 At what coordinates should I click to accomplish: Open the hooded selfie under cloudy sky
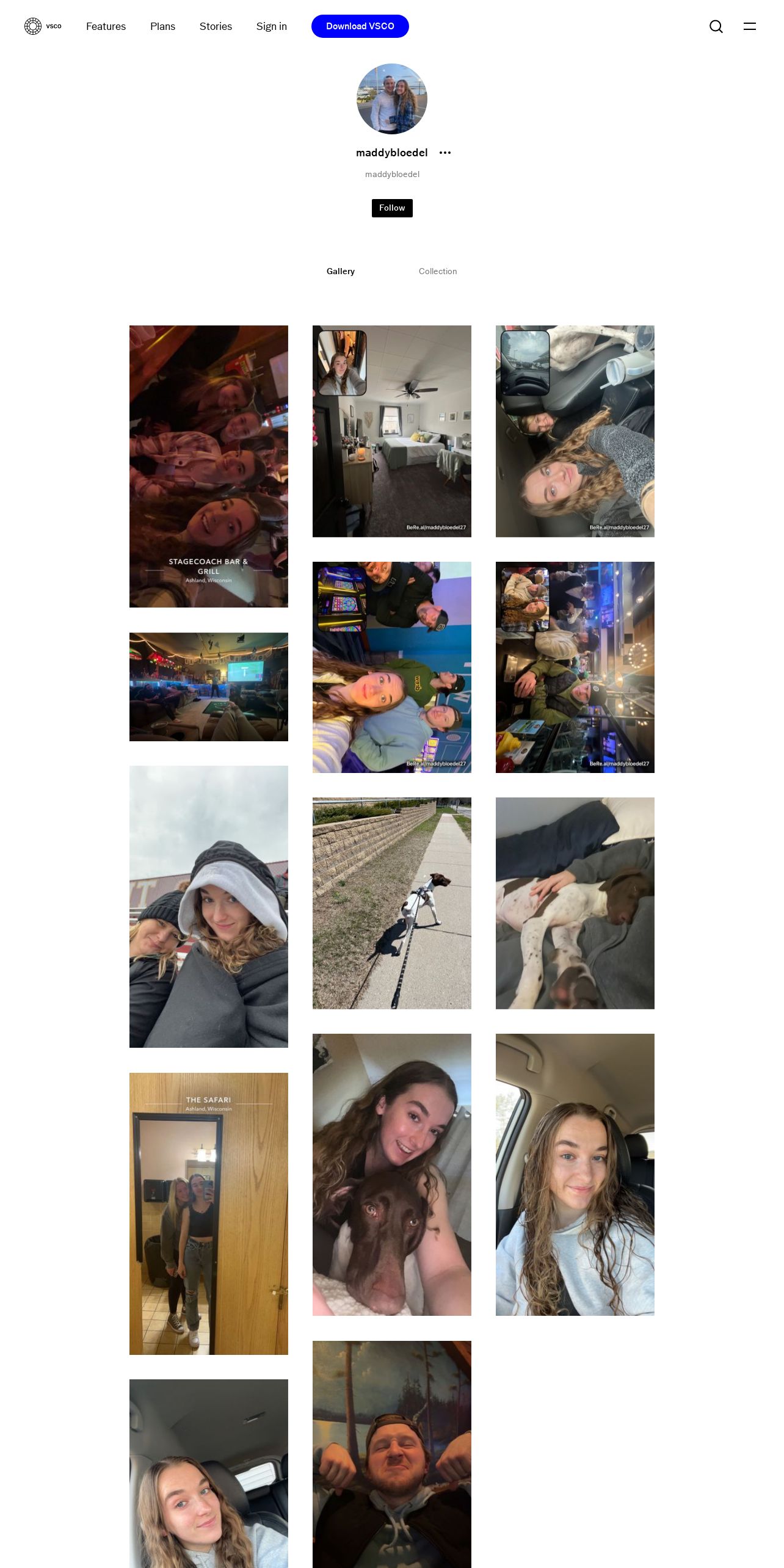coord(209,907)
